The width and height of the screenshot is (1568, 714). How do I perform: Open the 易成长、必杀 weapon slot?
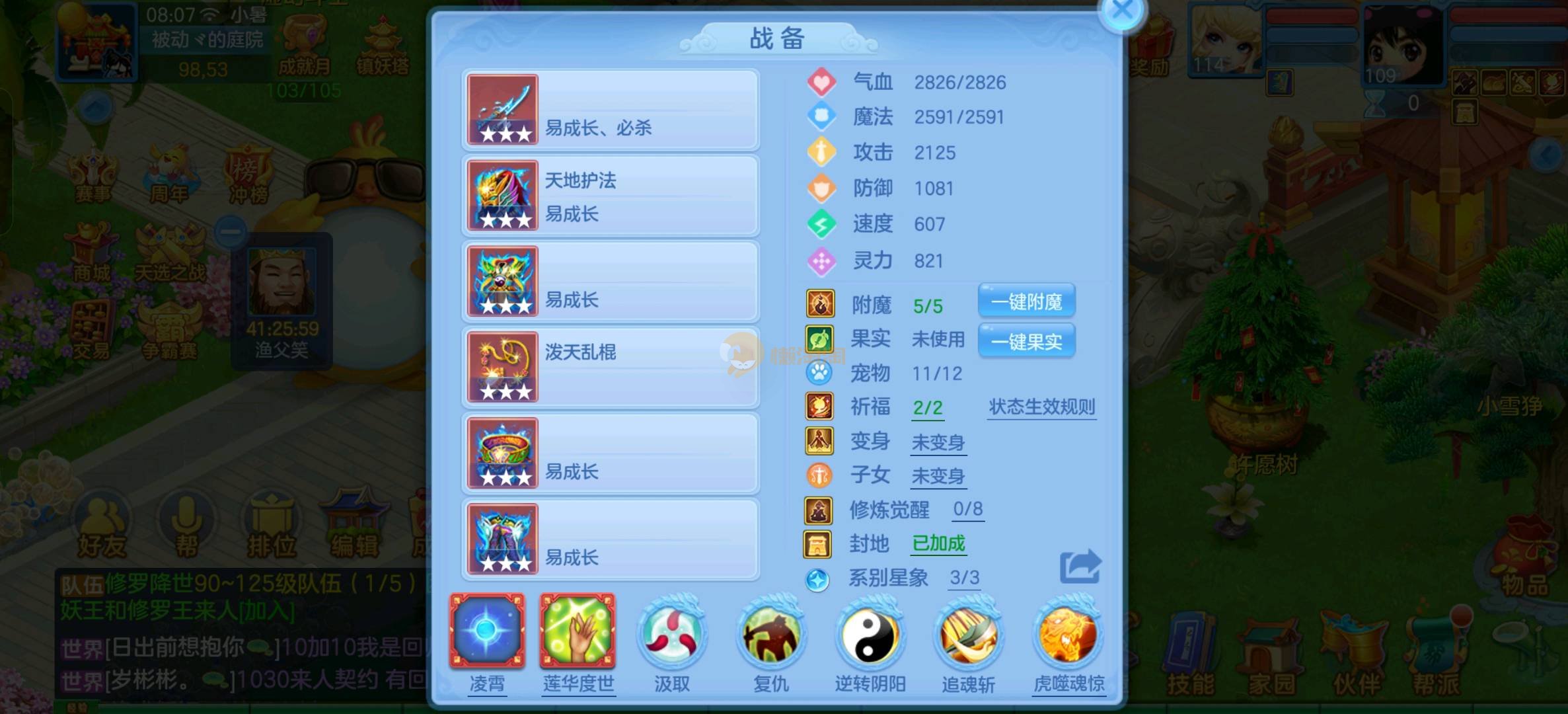611,110
